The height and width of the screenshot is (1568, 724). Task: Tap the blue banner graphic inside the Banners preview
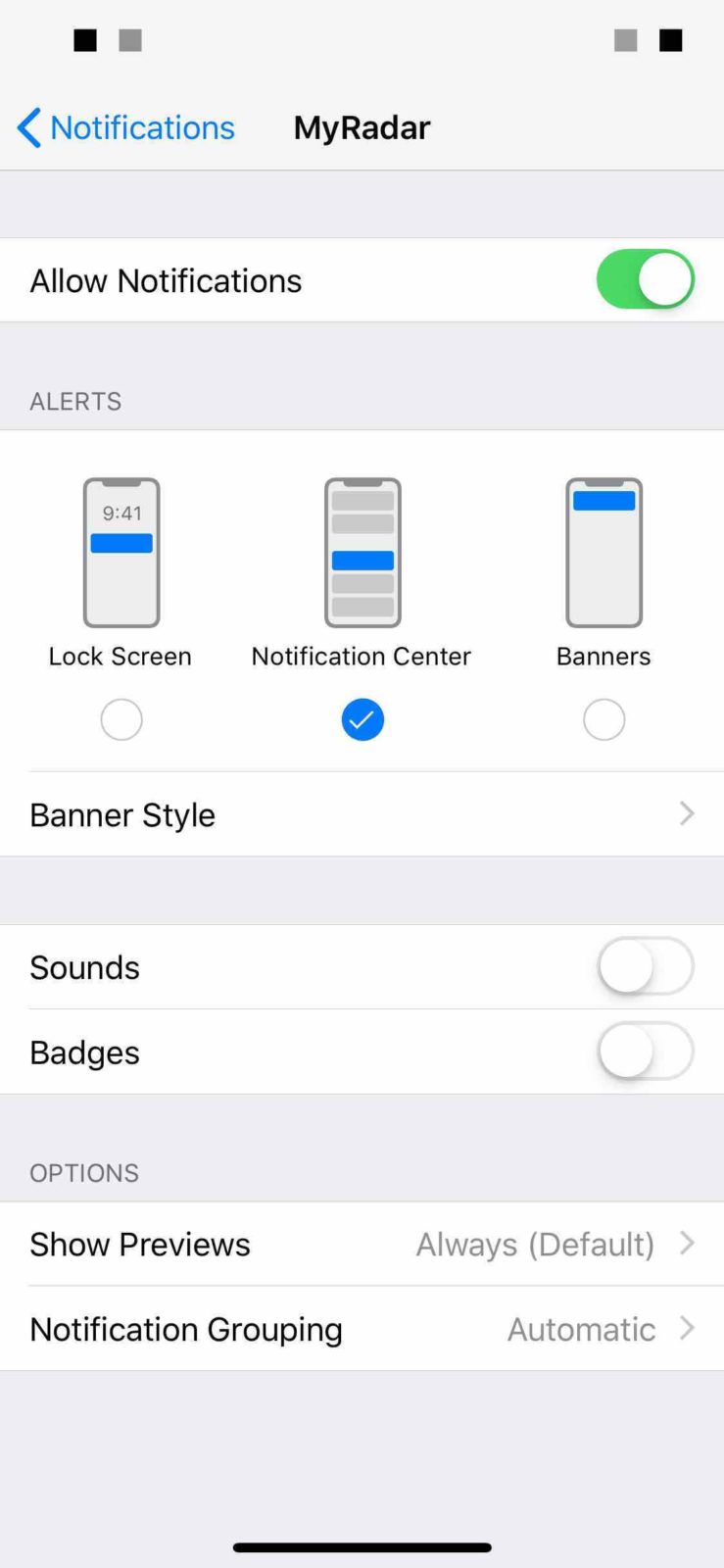point(603,499)
